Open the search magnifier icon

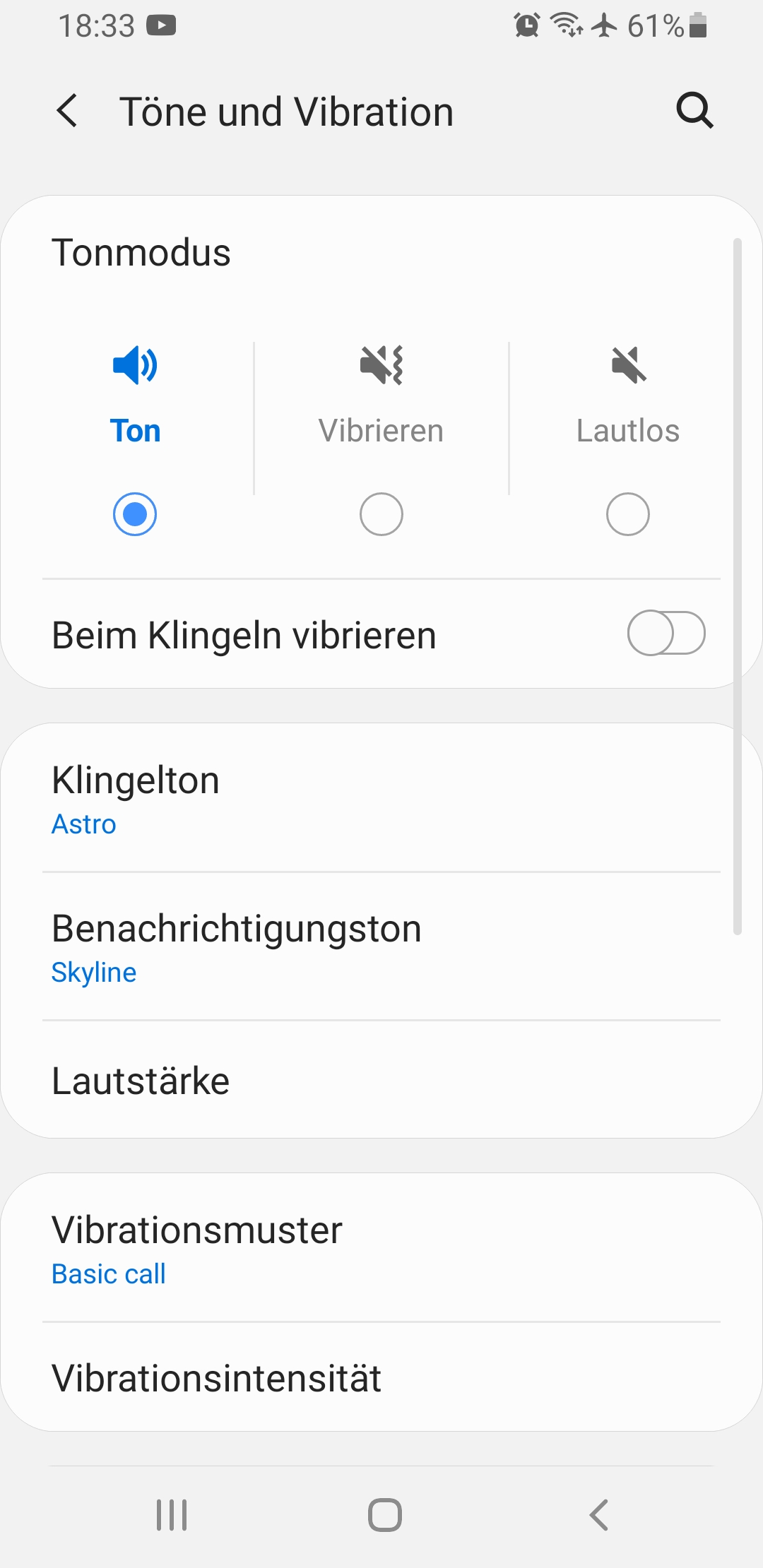[x=694, y=111]
